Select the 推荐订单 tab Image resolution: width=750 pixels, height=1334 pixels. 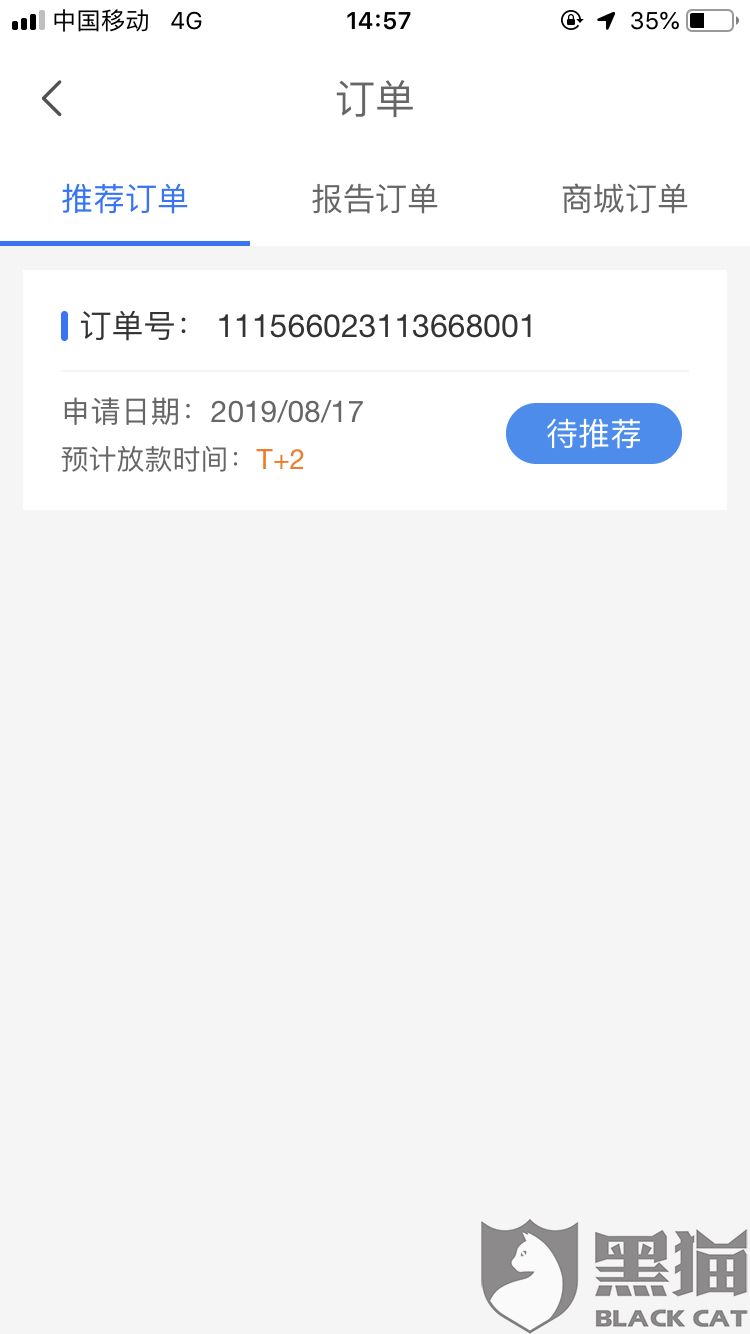[x=125, y=199]
